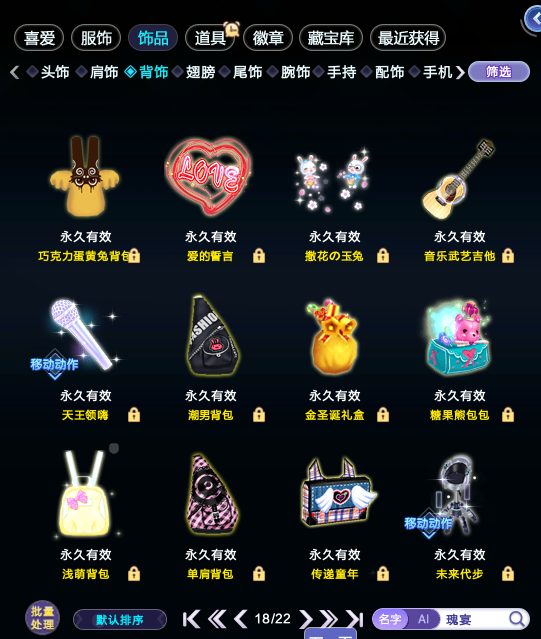Open the 道具 tab

(x=210, y=38)
